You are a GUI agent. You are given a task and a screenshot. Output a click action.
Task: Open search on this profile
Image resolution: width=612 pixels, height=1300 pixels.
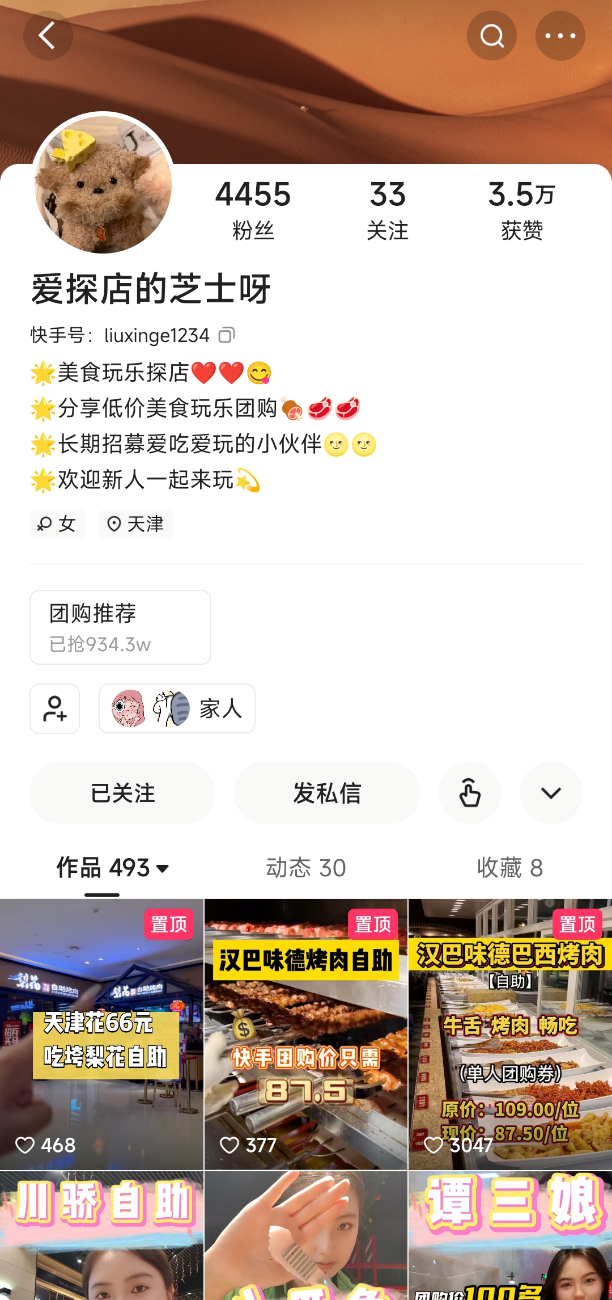[x=492, y=36]
